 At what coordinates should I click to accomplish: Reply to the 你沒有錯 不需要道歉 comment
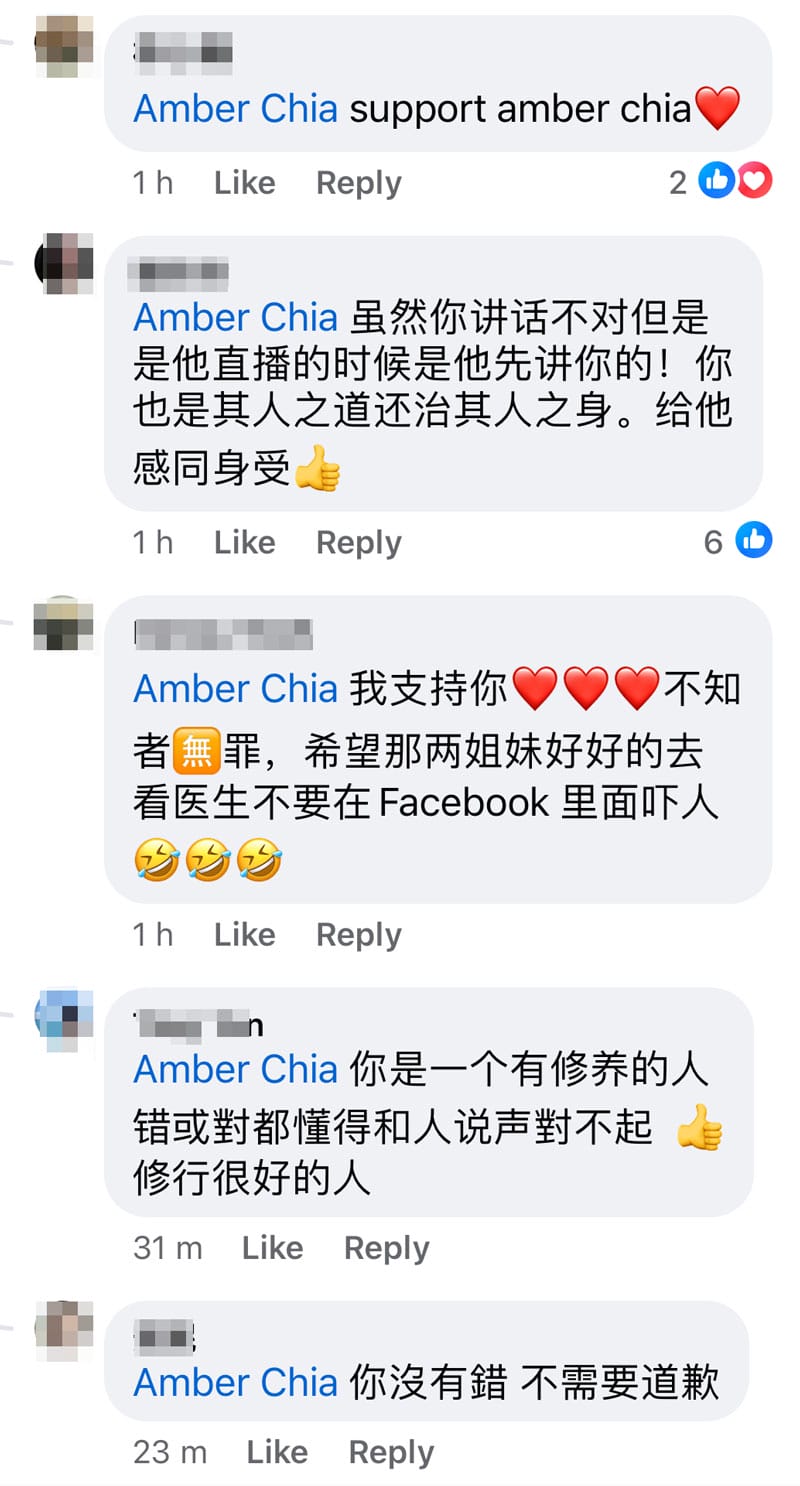click(391, 1452)
